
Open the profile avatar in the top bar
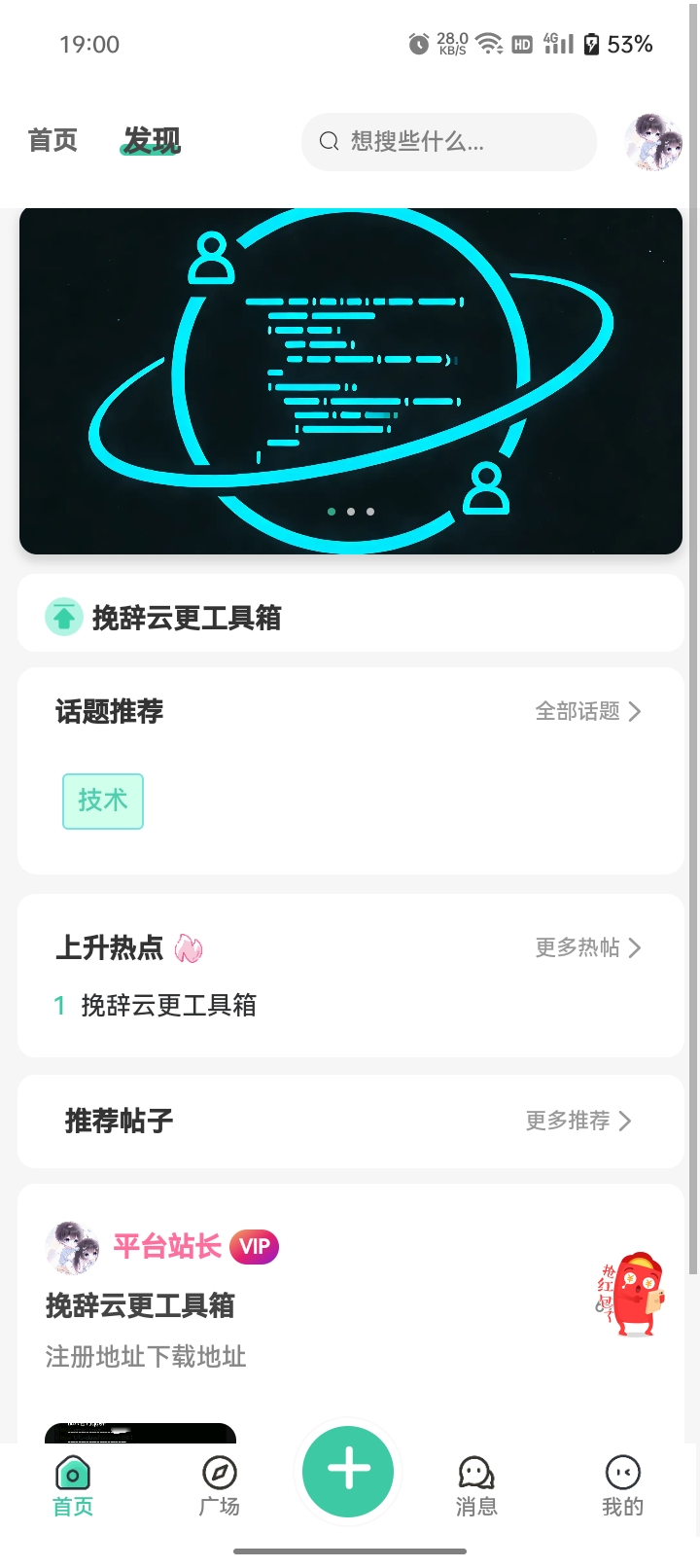click(x=653, y=142)
